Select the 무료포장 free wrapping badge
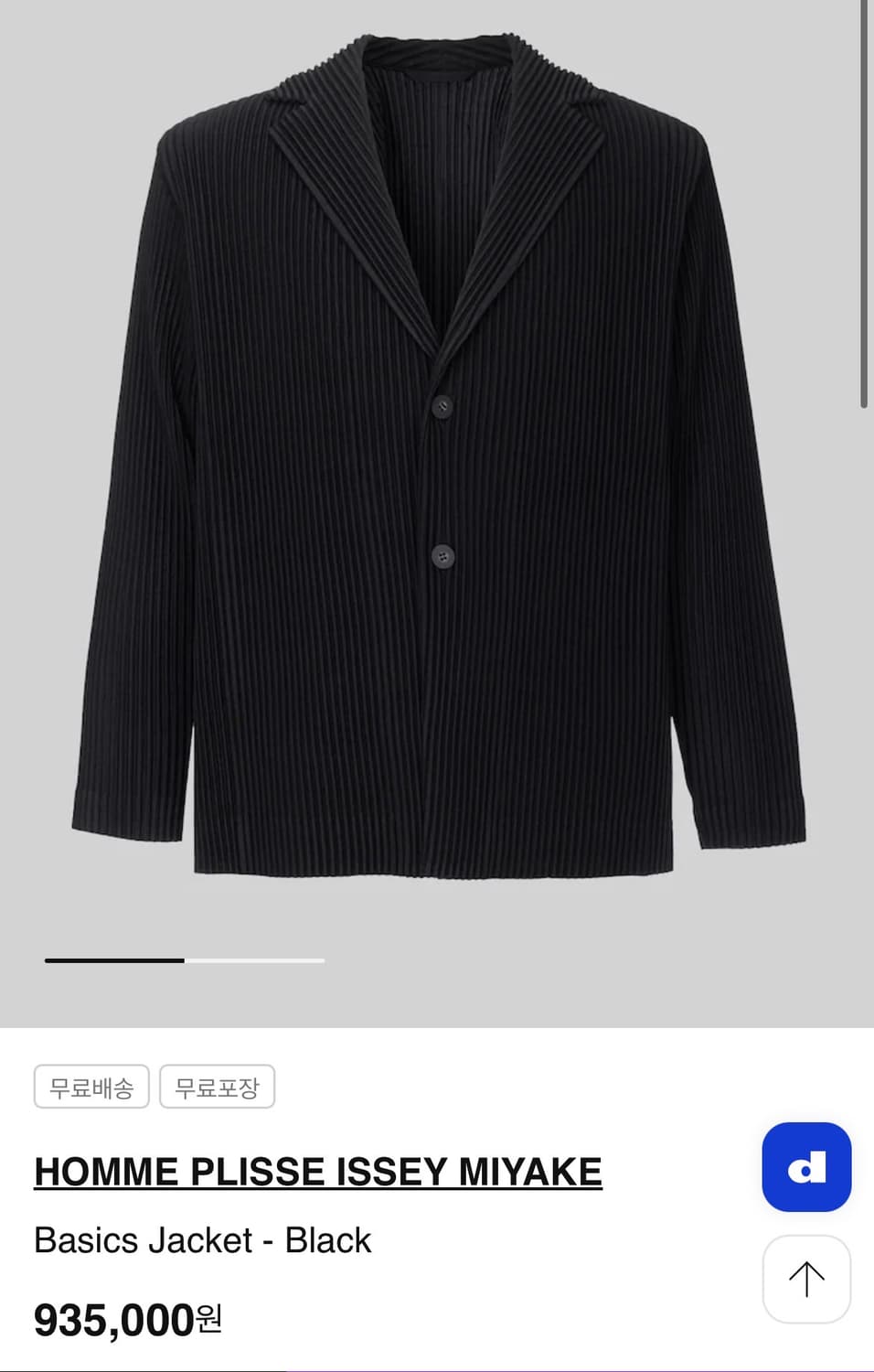The height and width of the screenshot is (1372, 874). click(218, 1087)
